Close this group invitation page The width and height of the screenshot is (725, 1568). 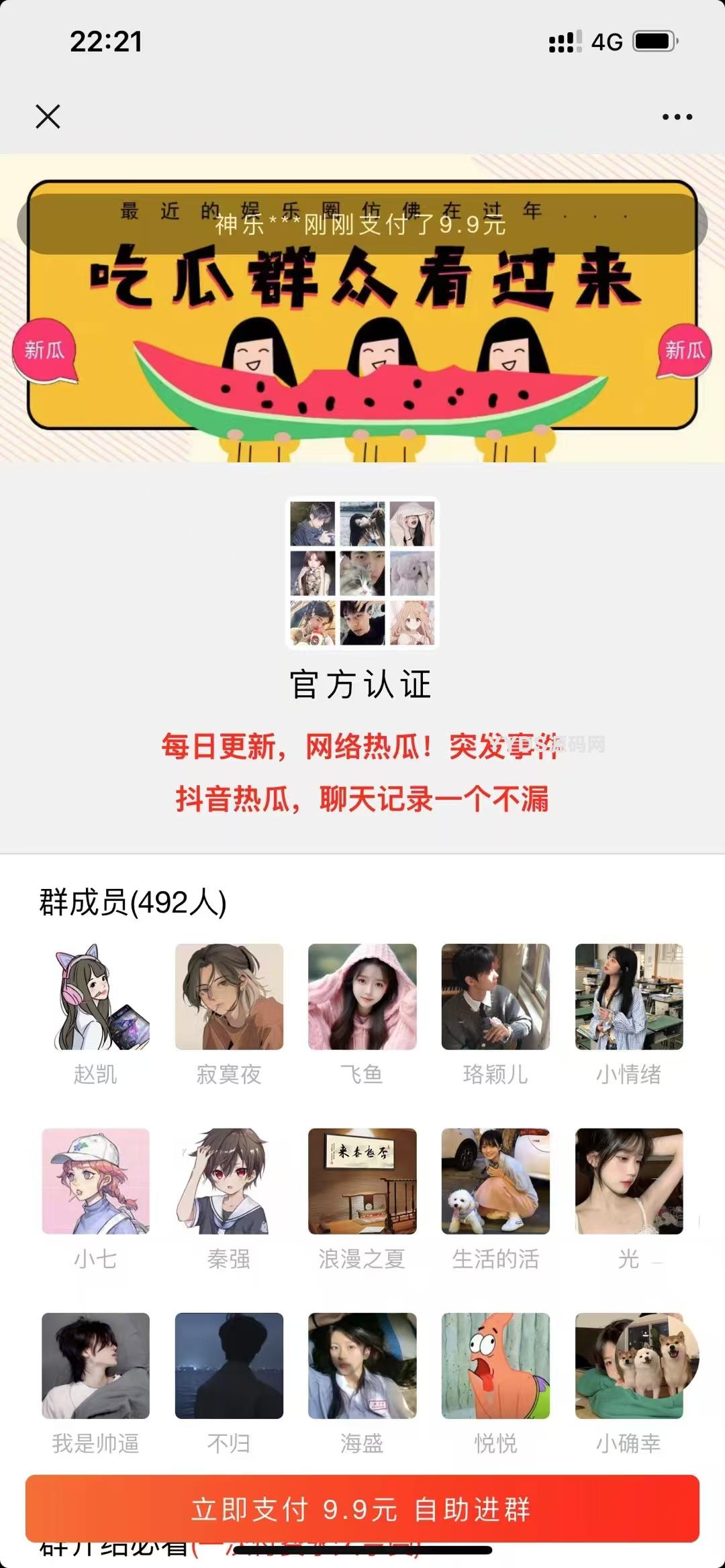click(48, 117)
